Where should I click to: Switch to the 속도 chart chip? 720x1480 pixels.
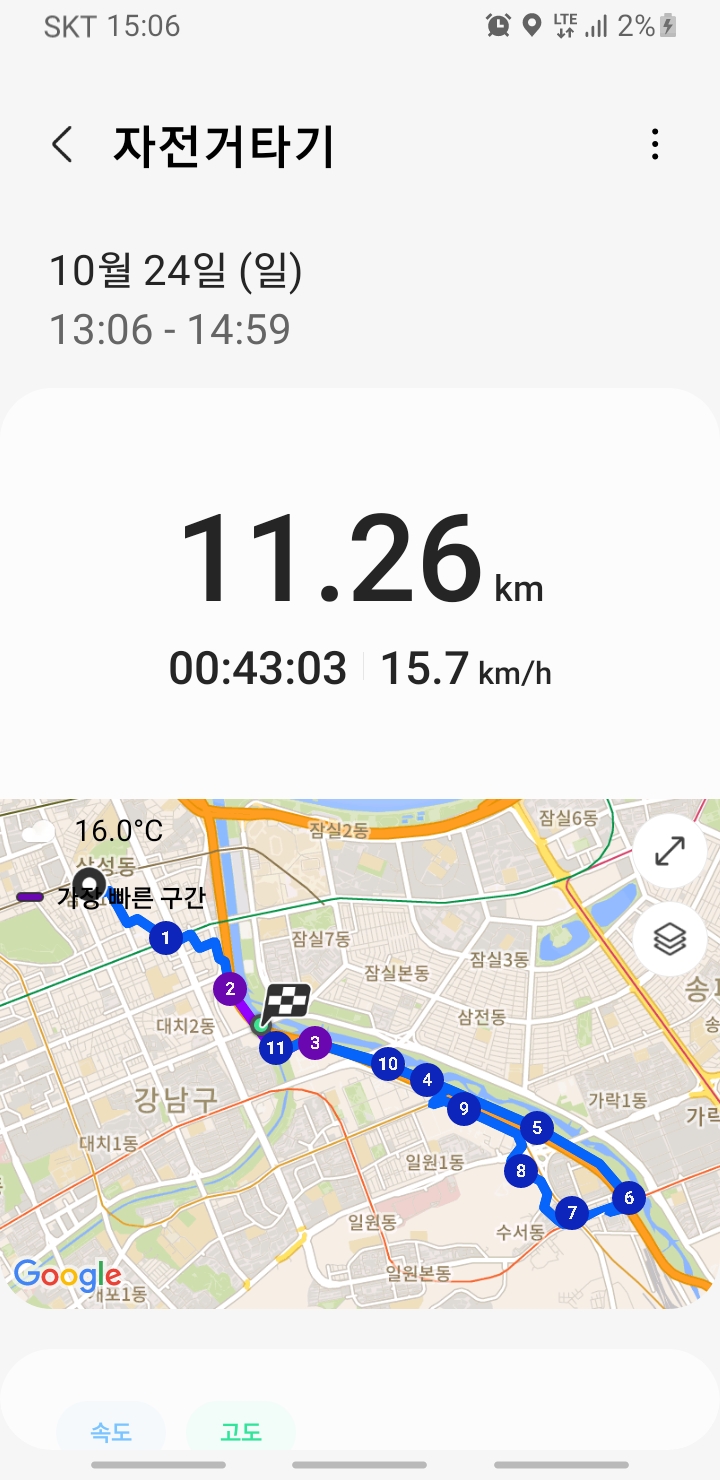(x=111, y=1432)
